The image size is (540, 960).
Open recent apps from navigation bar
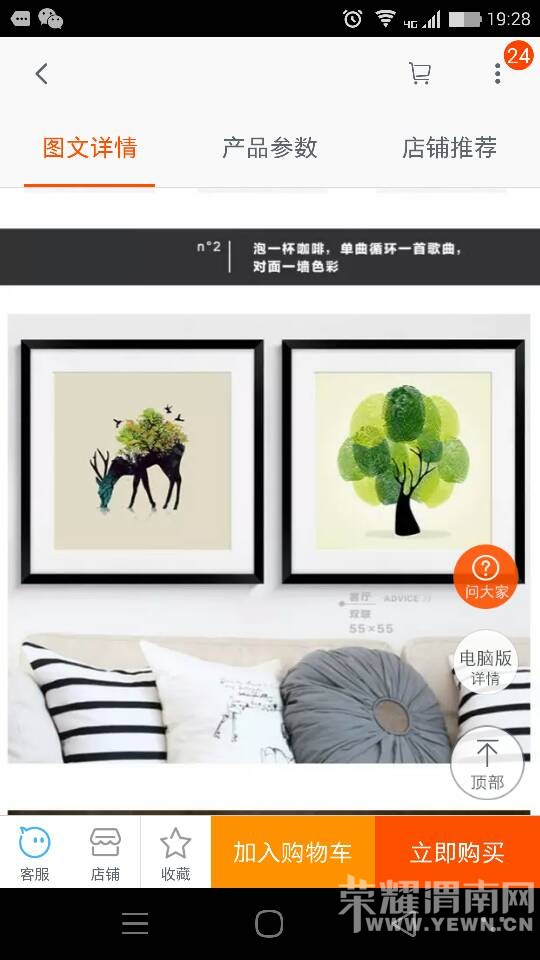coord(135,923)
